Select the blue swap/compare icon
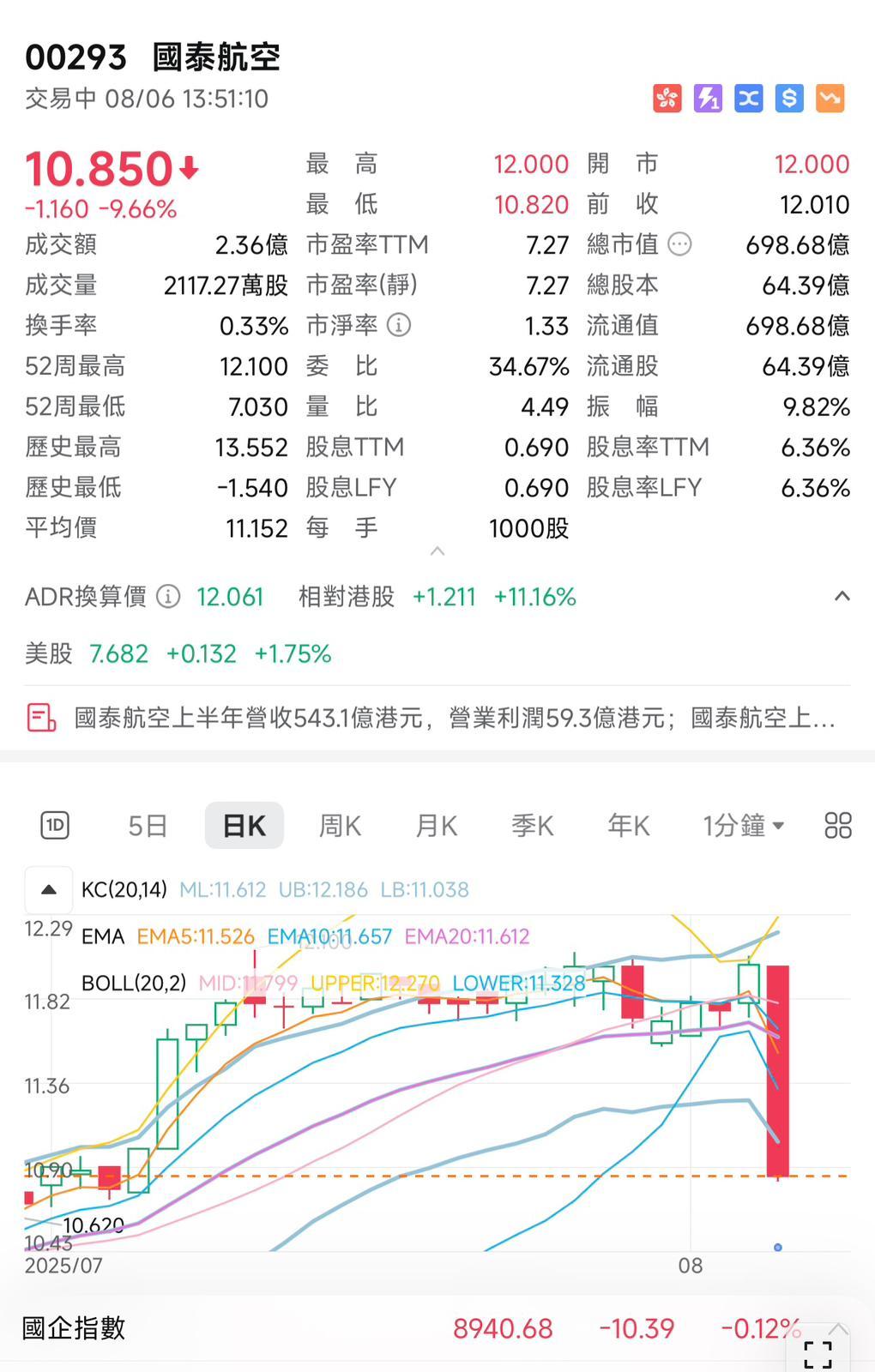This screenshot has width=875, height=1372. pyautogui.click(x=747, y=99)
